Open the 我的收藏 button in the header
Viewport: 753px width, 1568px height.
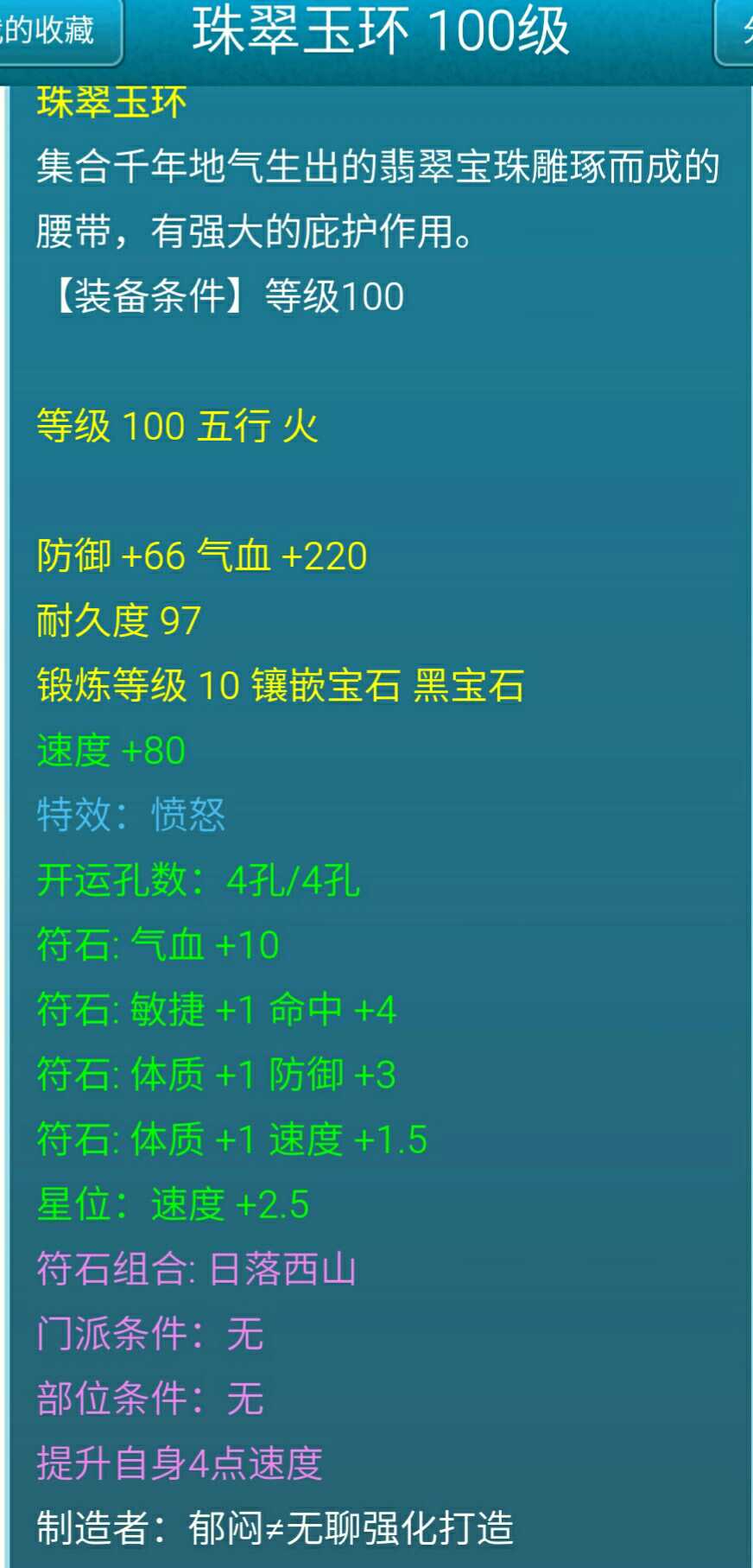coord(59,31)
